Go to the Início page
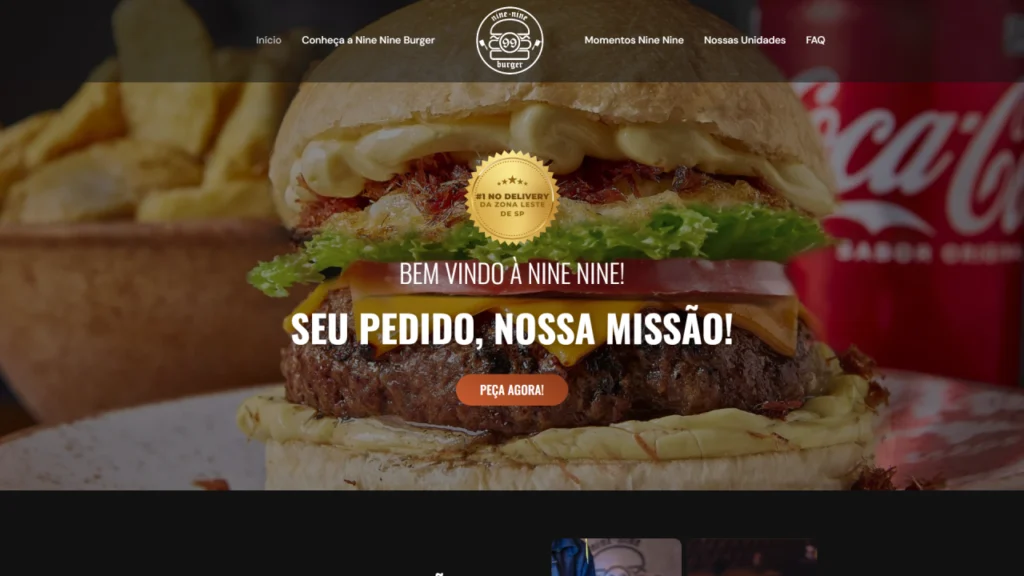Viewport: 1024px width, 576px height. tap(268, 41)
